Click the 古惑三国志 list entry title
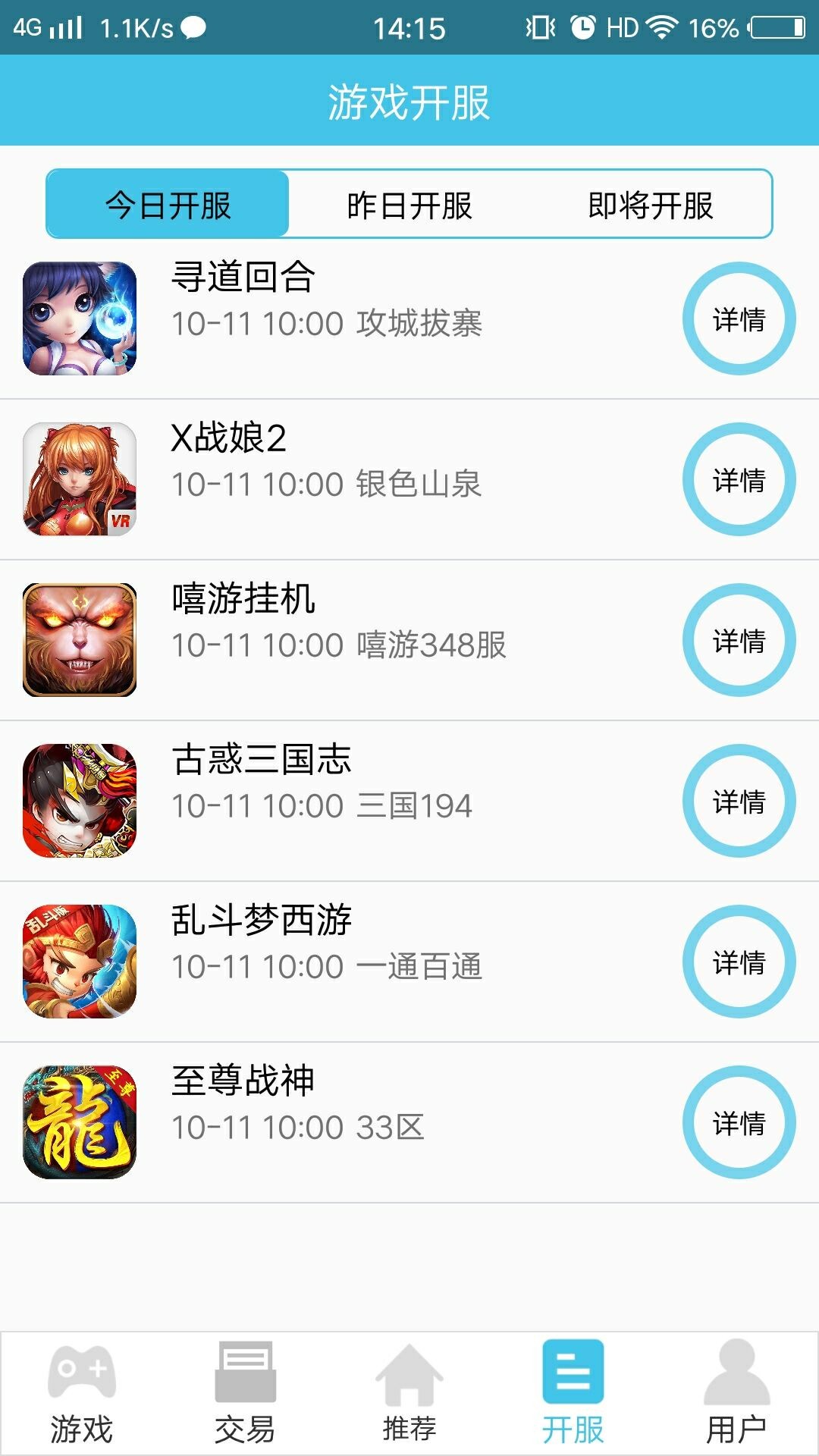The width and height of the screenshot is (819, 1456). click(x=259, y=764)
